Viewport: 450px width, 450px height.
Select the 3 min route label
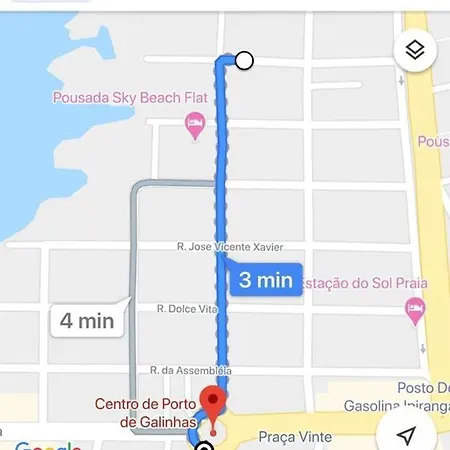266,279
